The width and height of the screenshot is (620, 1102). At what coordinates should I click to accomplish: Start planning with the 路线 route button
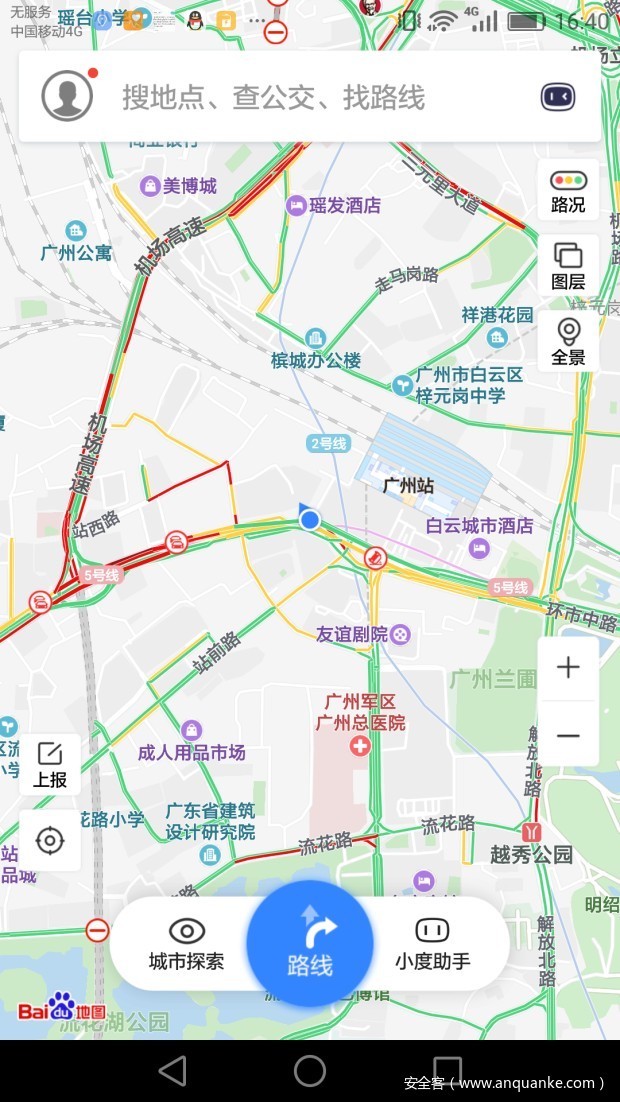310,944
